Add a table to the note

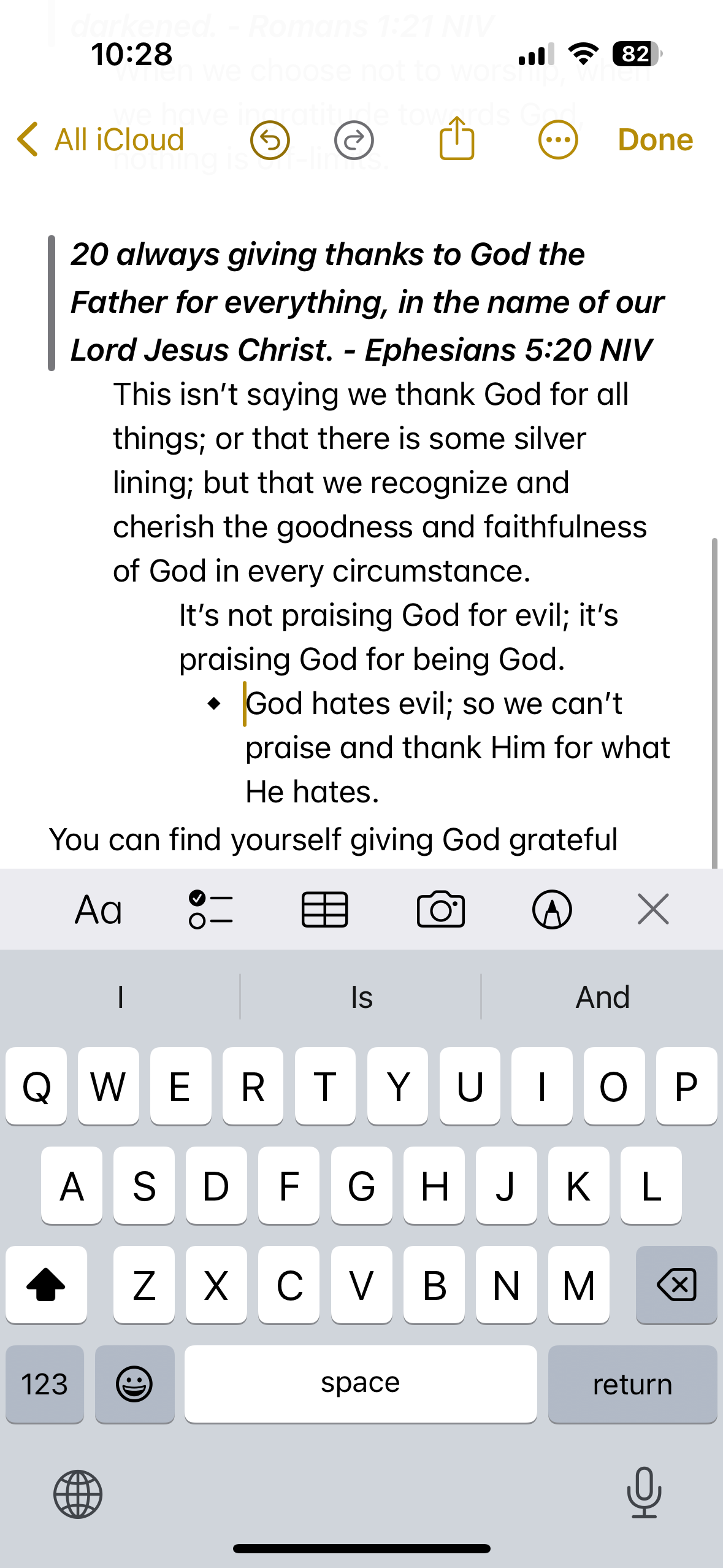coord(325,909)
